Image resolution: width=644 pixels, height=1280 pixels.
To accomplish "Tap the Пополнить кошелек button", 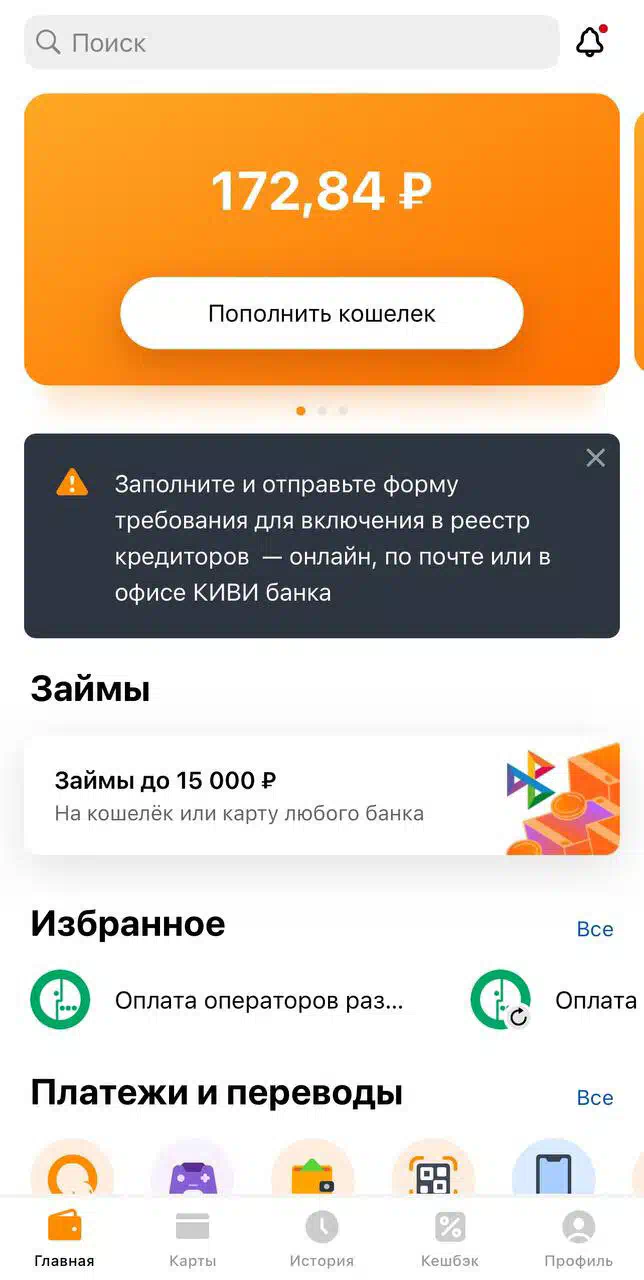I will pos(322,313).
